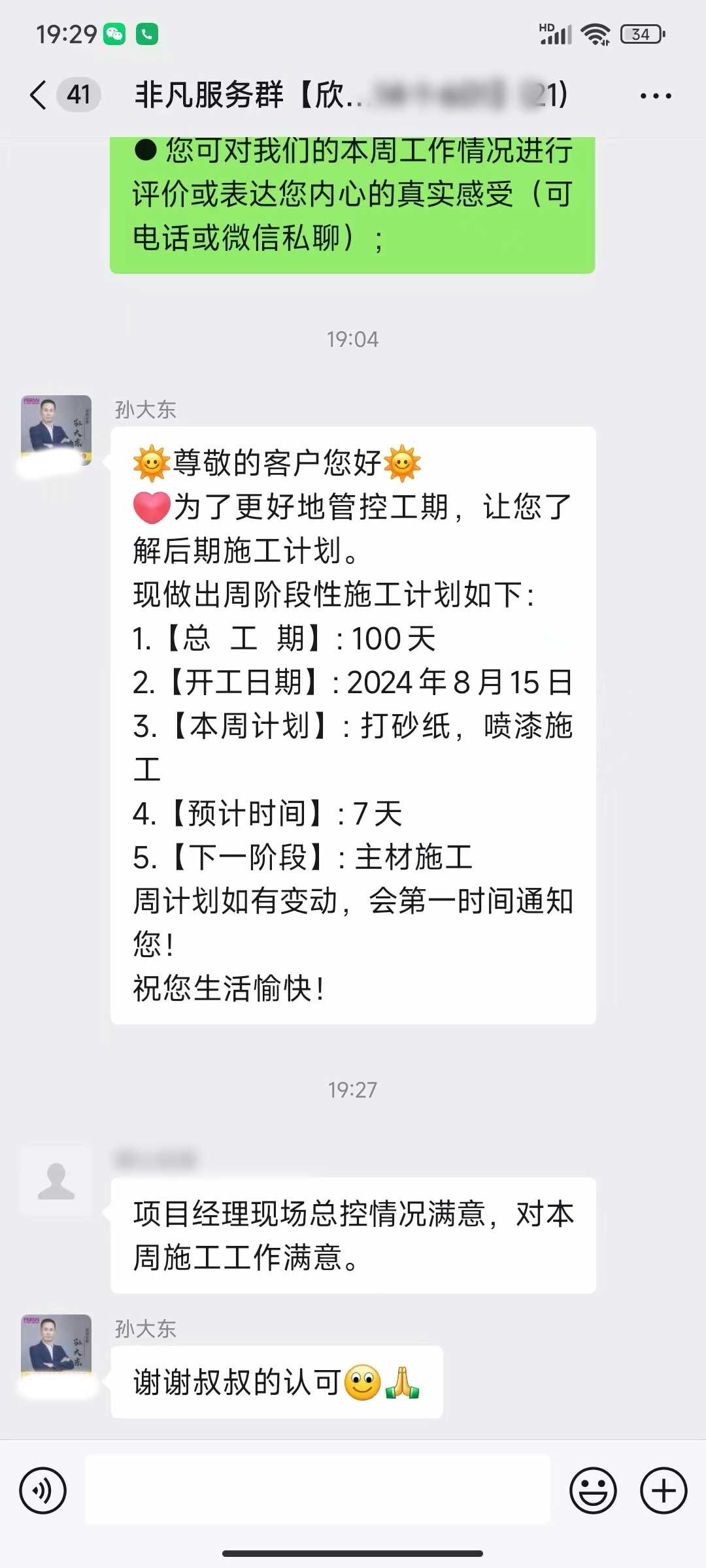Tap the message text field
The width and height of the screenshot is (706, 1568).
click(318, 1490)
